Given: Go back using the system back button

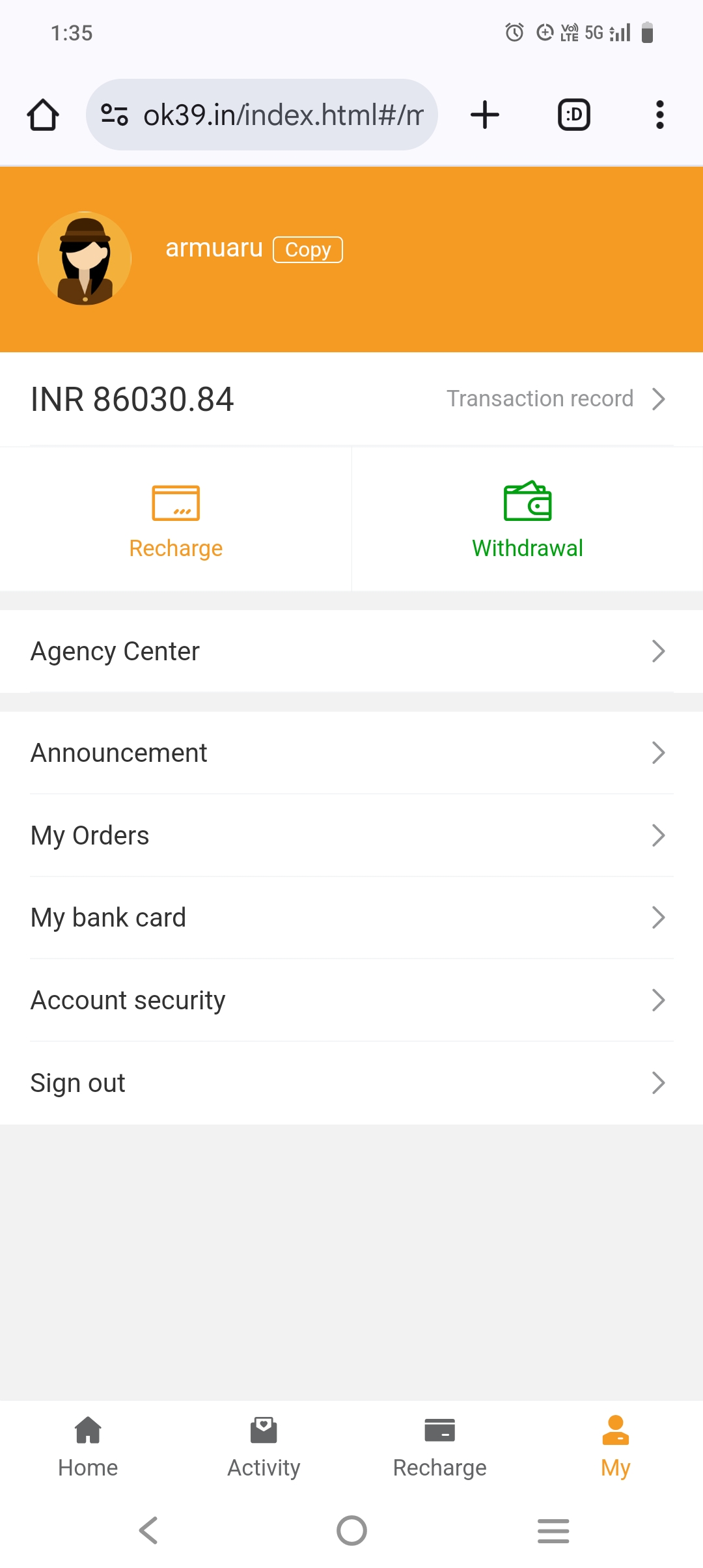Looking at the screenshot, I should tap(149, 1530).
